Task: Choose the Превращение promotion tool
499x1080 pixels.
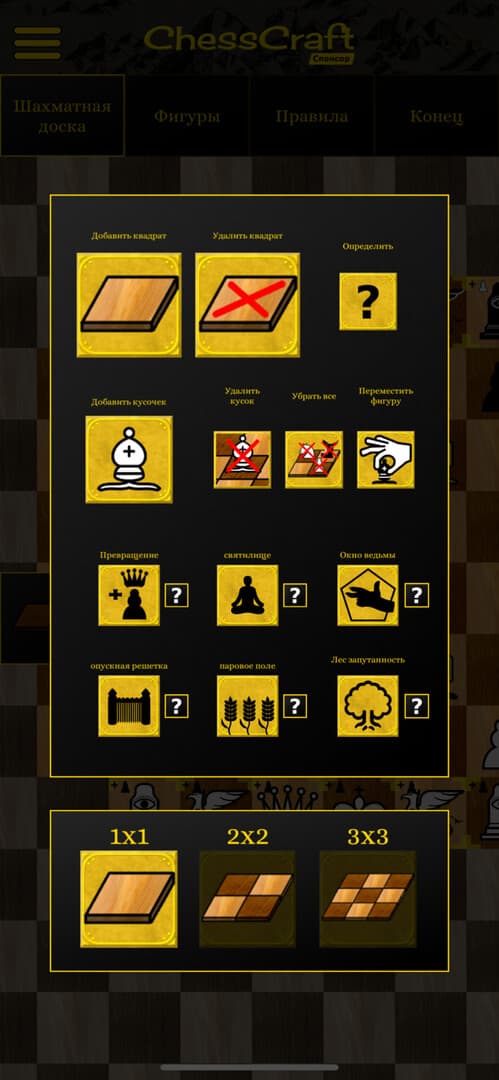Action: click(129, 595)
